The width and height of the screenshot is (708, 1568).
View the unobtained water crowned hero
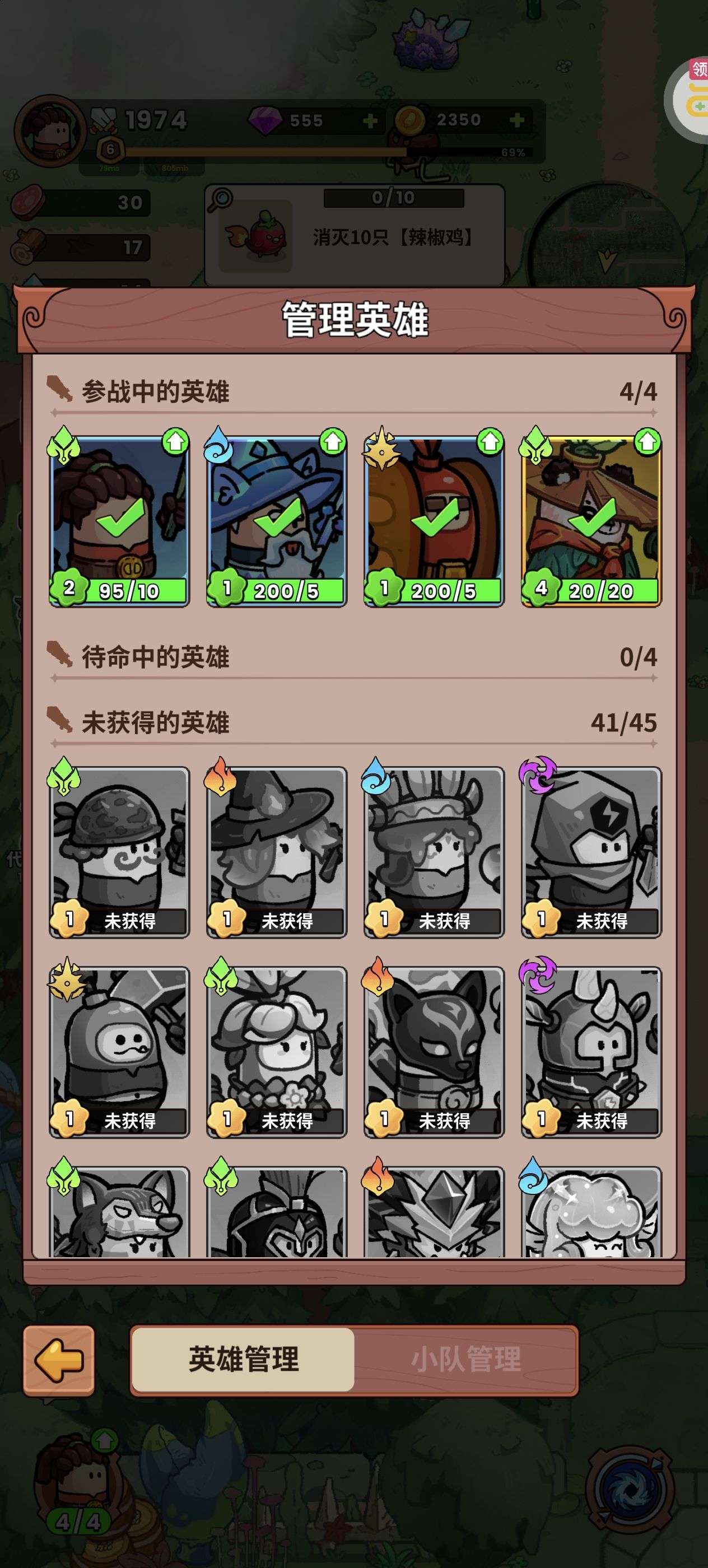pyautogui.click(x=434, y=852)
